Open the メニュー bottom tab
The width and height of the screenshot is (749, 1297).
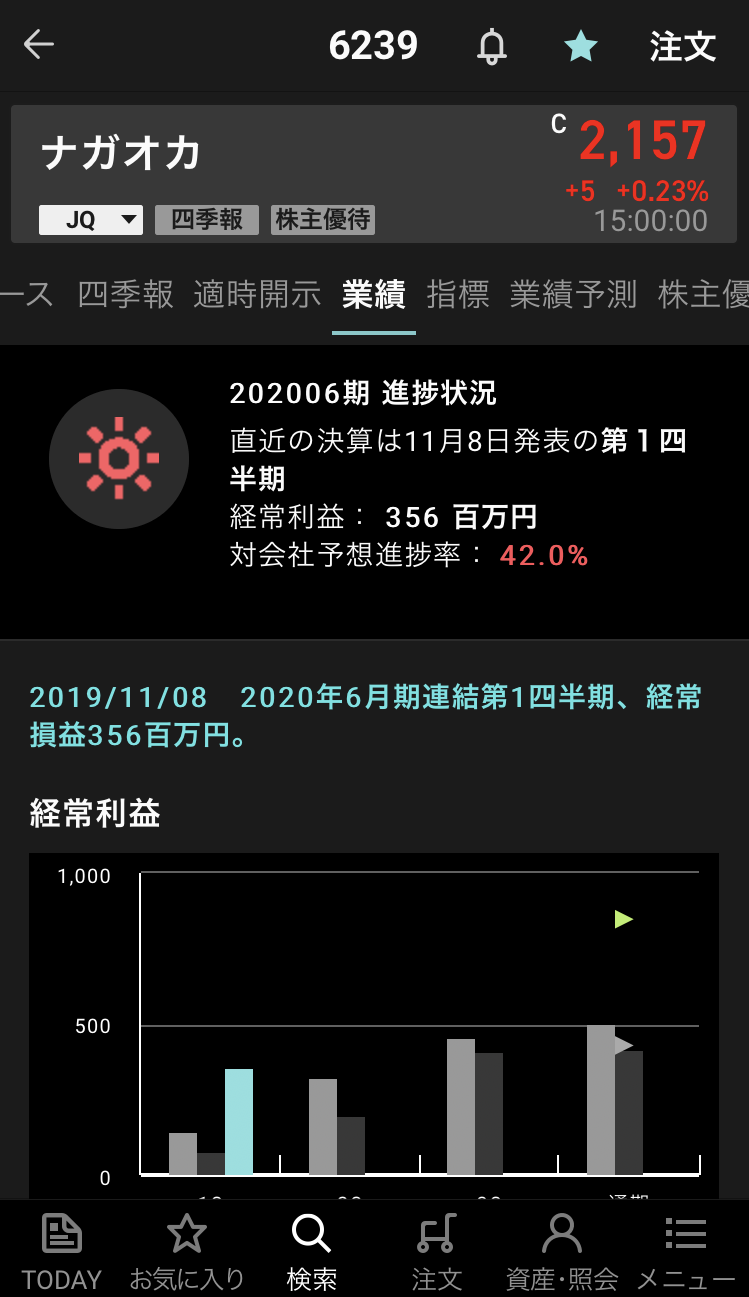[686, 1250]
